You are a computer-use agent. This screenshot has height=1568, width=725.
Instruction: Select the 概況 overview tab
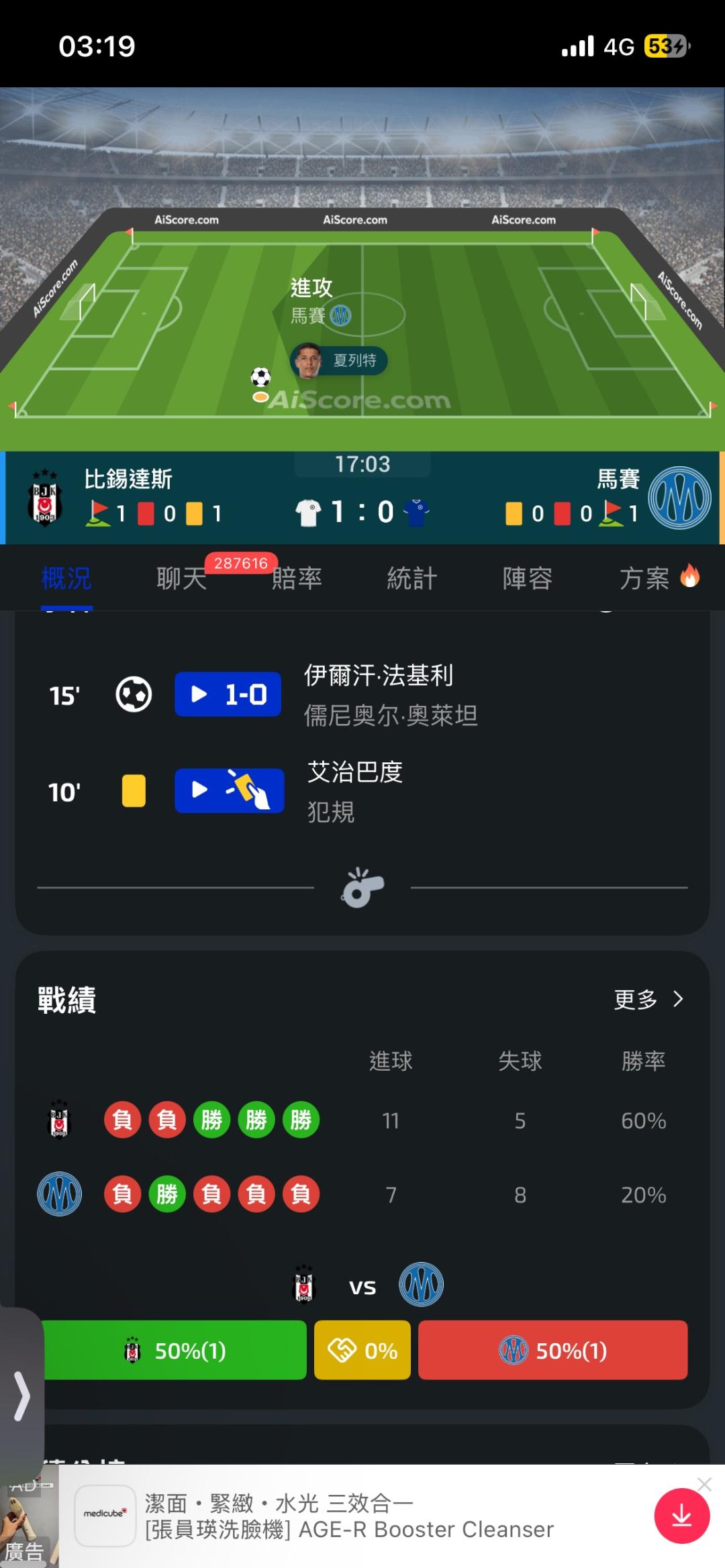(x=66, y=578)
